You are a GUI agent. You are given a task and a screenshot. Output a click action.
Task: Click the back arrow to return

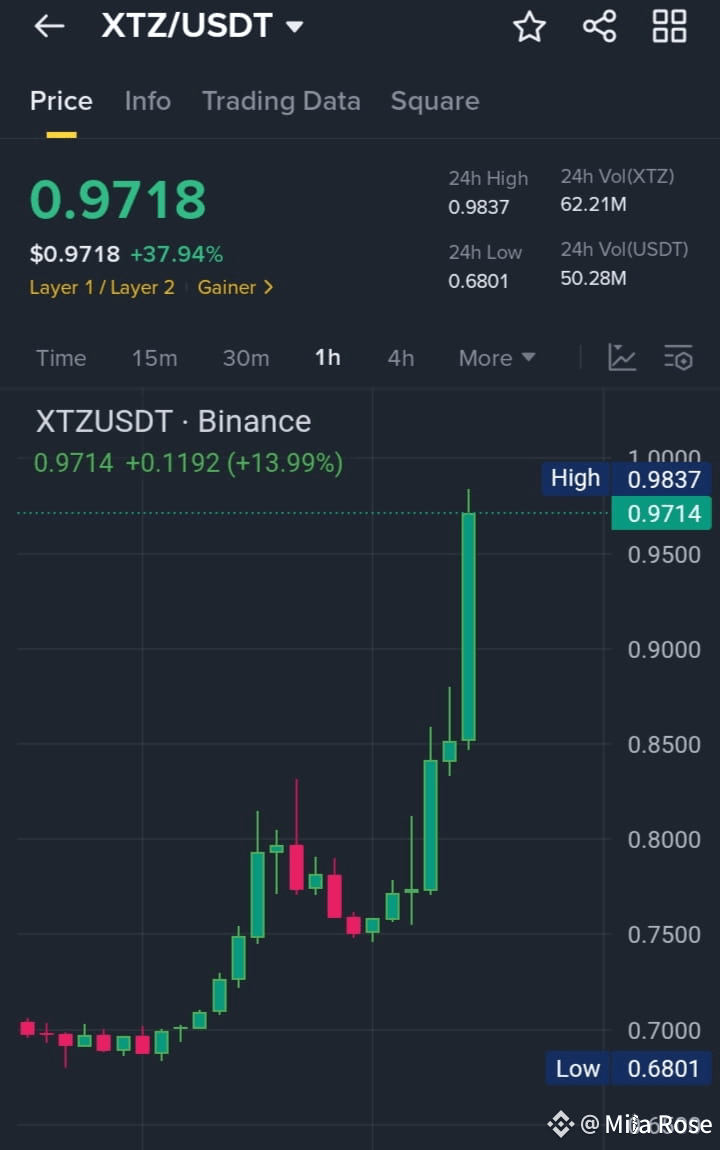(x=48, y=26)
